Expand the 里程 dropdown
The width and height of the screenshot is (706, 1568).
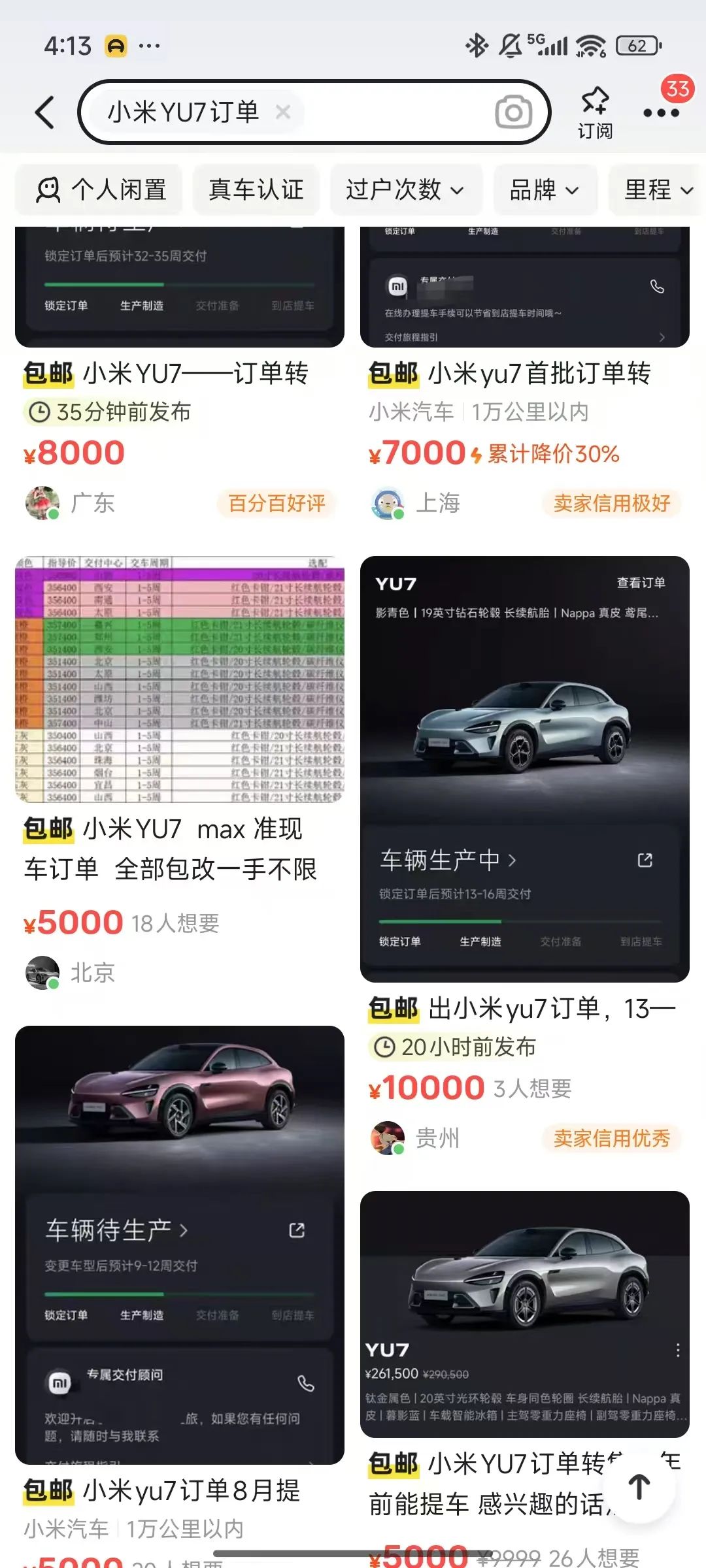pos(657,190)
